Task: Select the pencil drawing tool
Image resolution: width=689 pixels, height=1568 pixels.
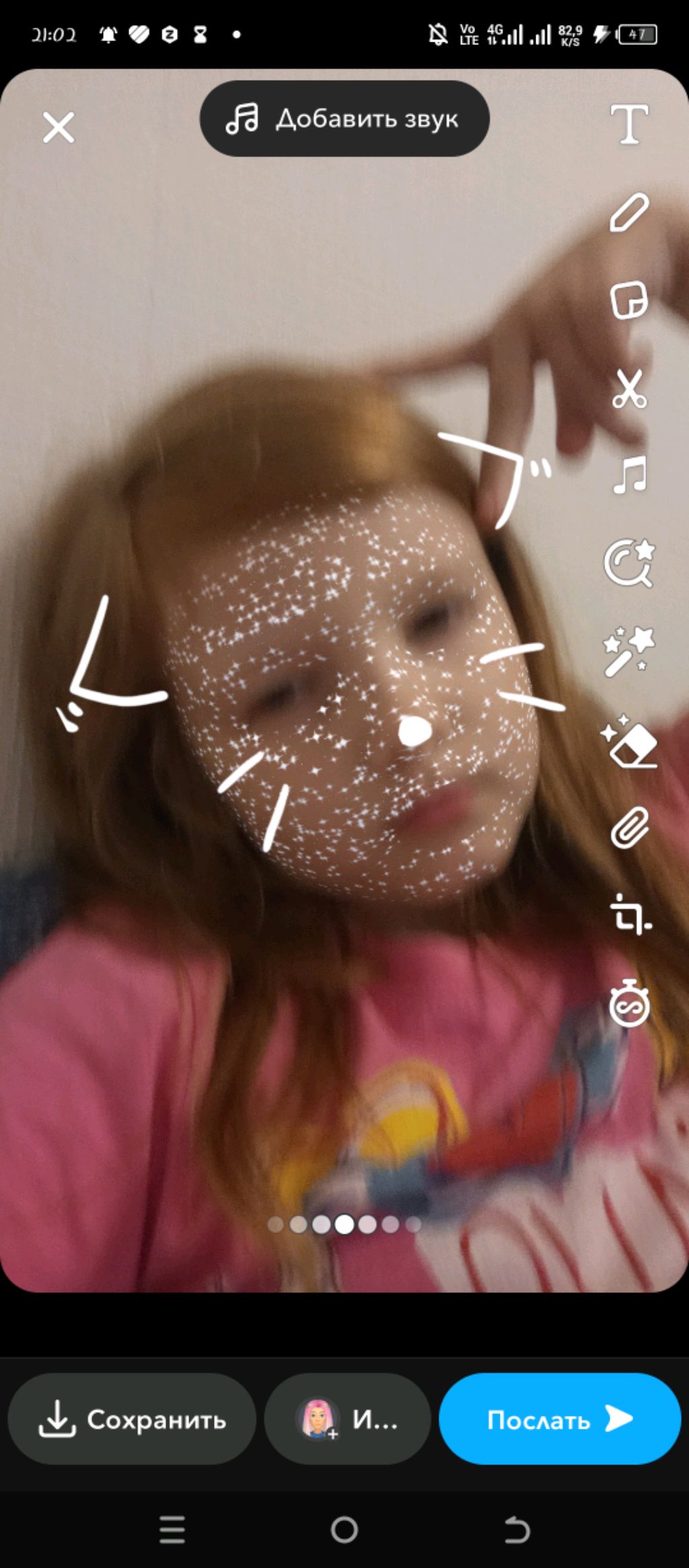Action: 629,212
